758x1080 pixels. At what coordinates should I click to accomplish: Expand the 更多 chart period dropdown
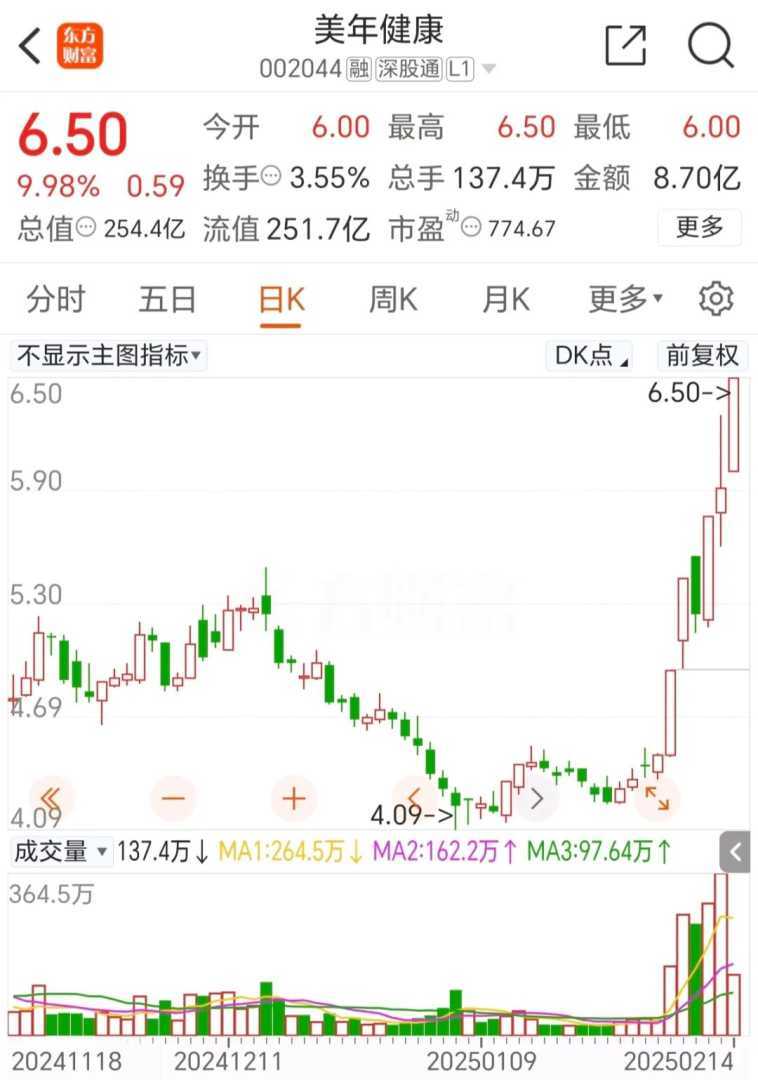(x=625, y=299)
